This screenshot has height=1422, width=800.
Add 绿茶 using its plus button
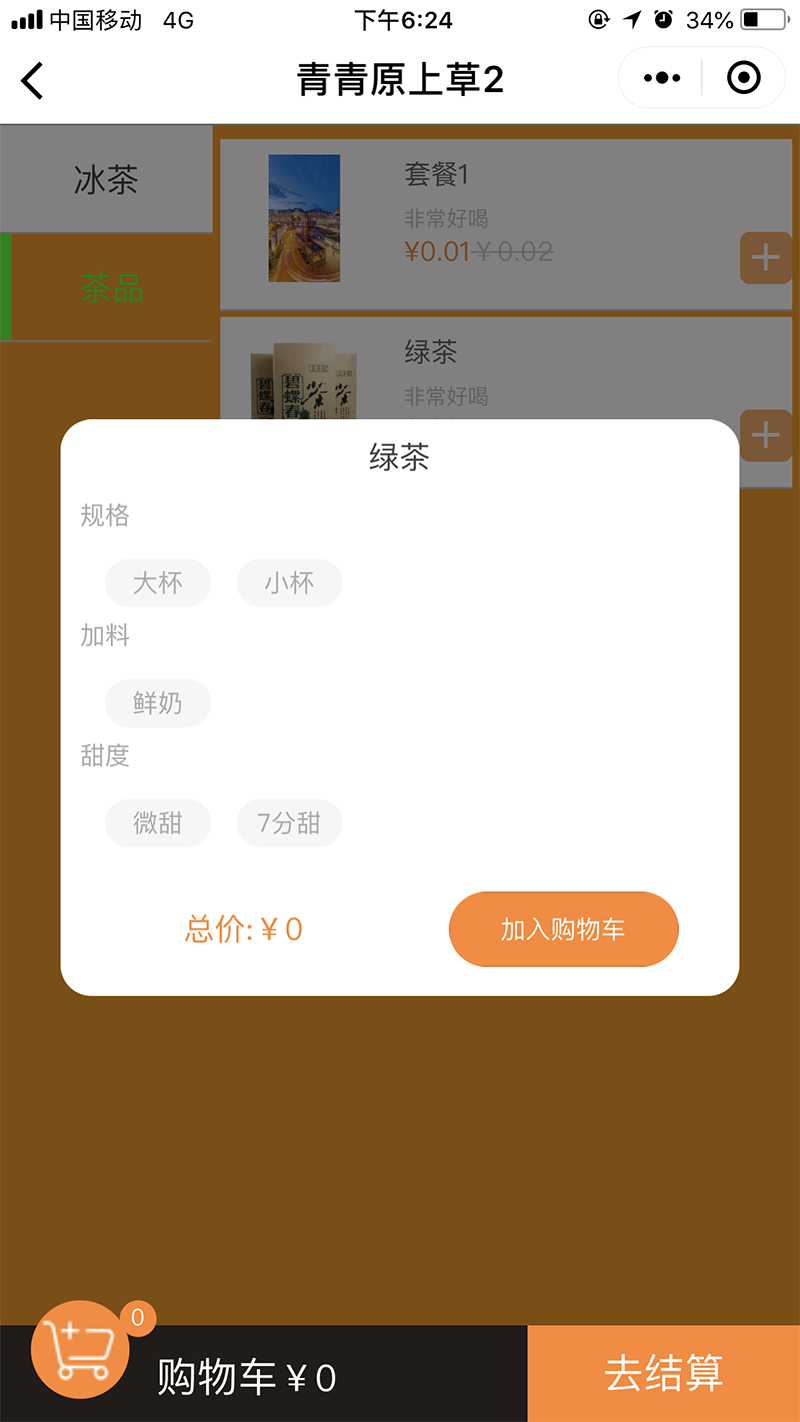click(x=766, y=434)
